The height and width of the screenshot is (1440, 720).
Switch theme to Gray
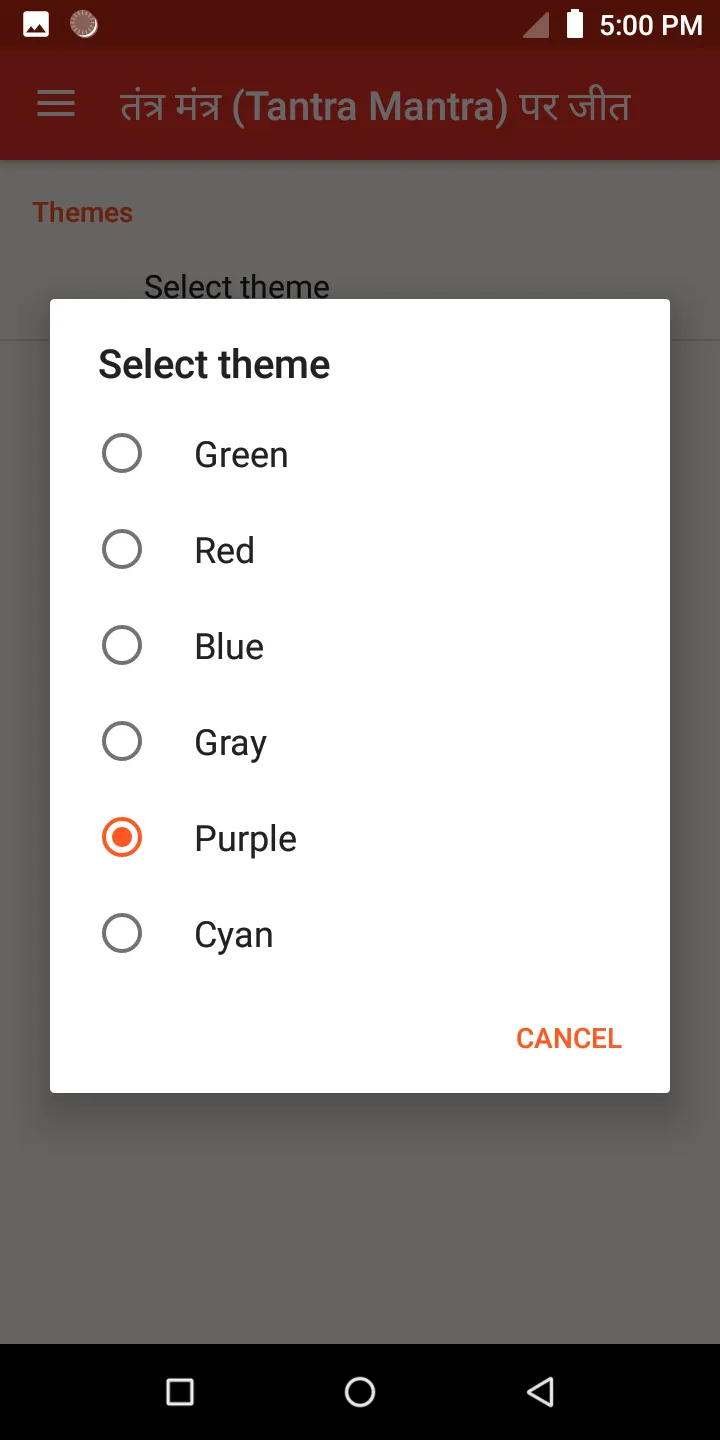[360, 742]
